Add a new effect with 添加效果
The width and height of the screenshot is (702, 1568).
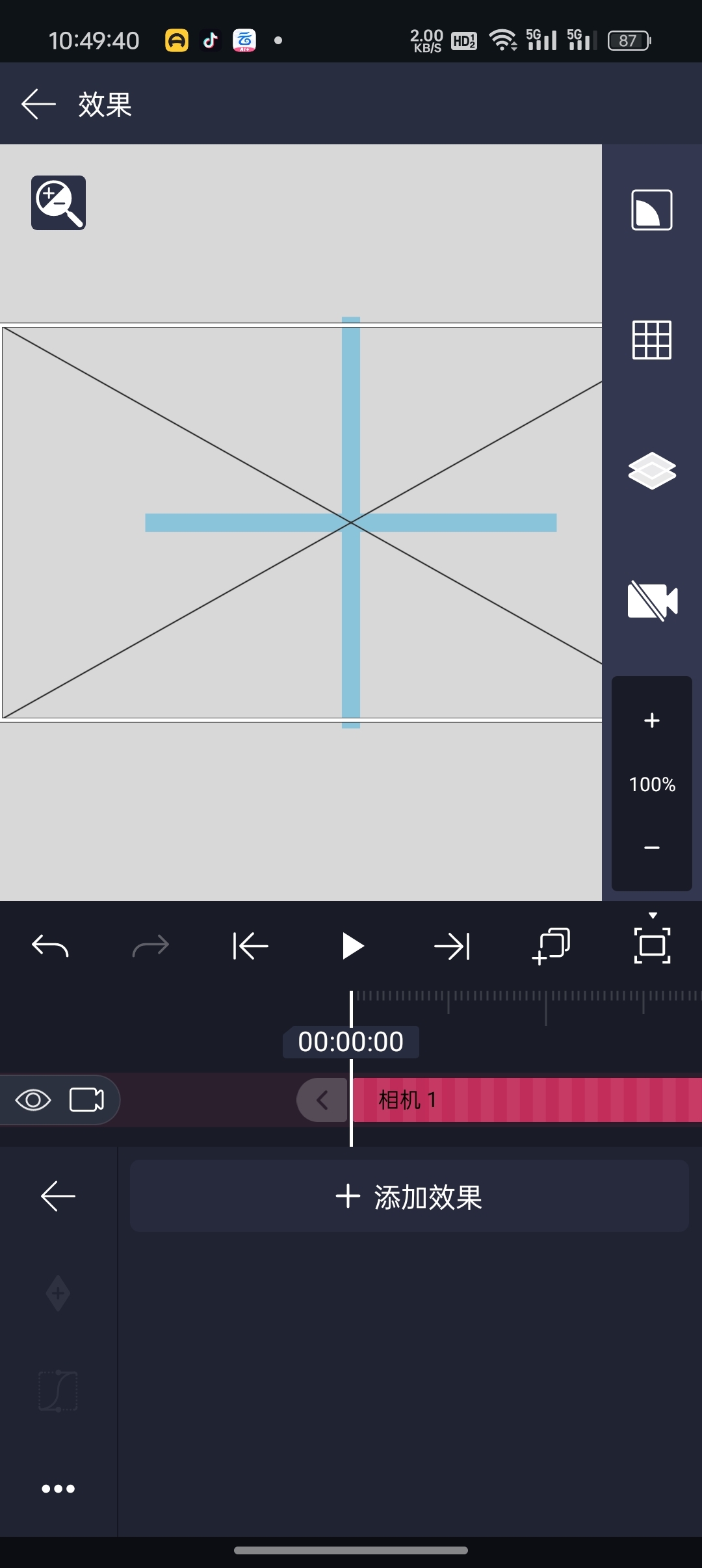pos(409,1196)
